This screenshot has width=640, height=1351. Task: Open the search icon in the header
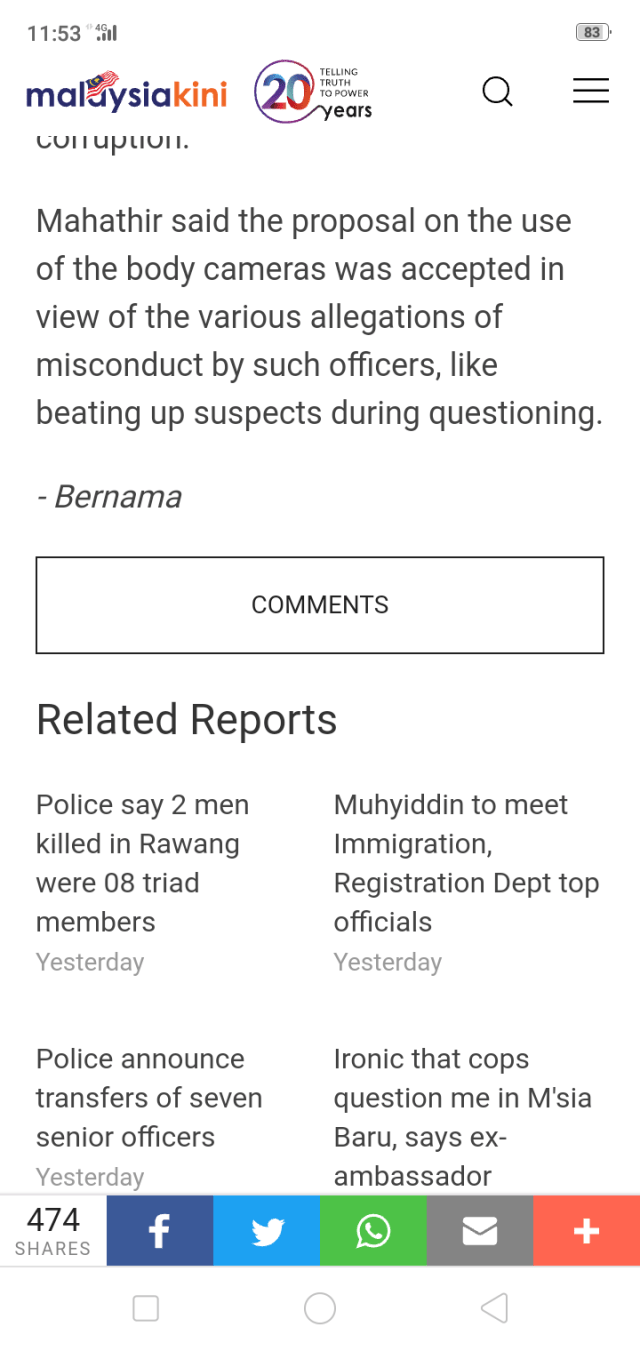497,92
